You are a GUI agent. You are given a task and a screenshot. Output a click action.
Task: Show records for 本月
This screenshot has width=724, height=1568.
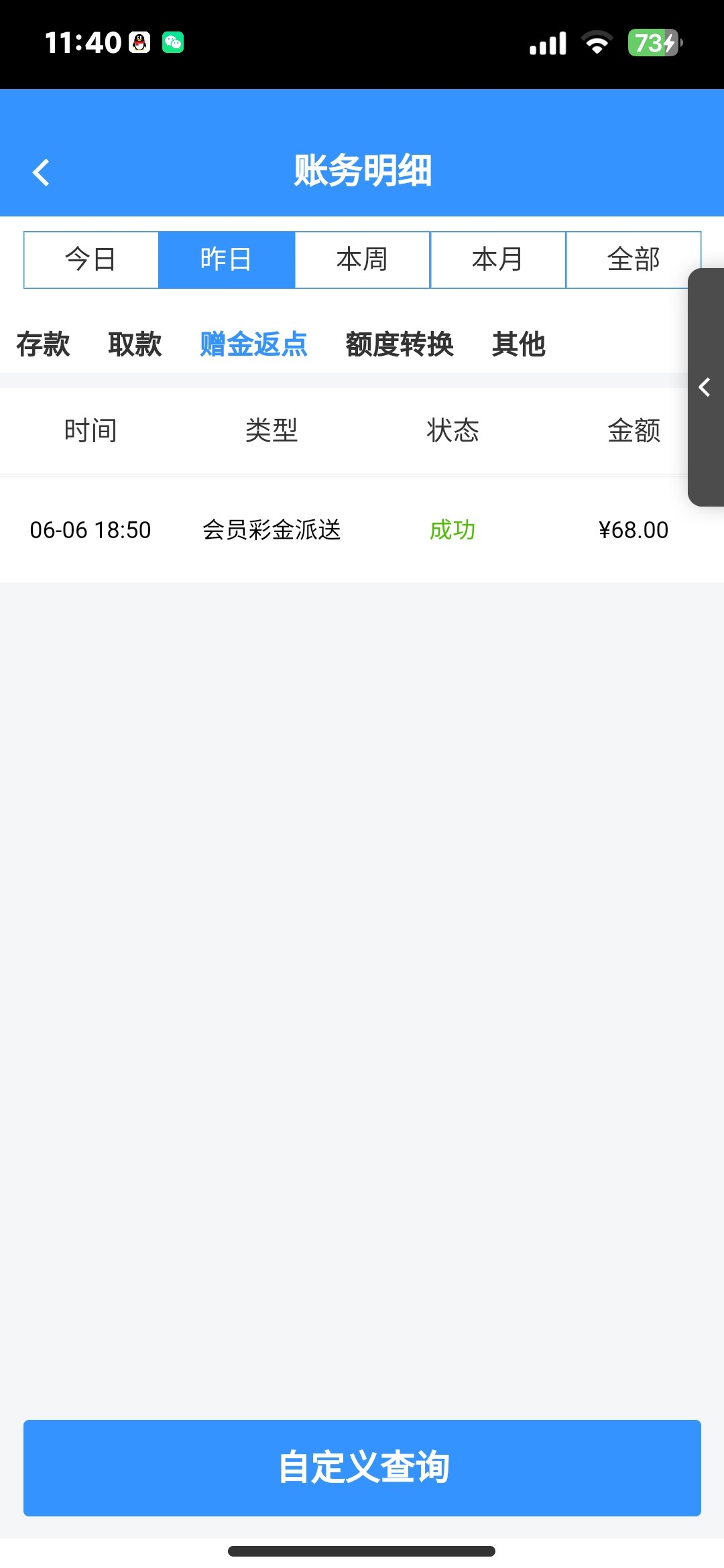click(497, 260)
